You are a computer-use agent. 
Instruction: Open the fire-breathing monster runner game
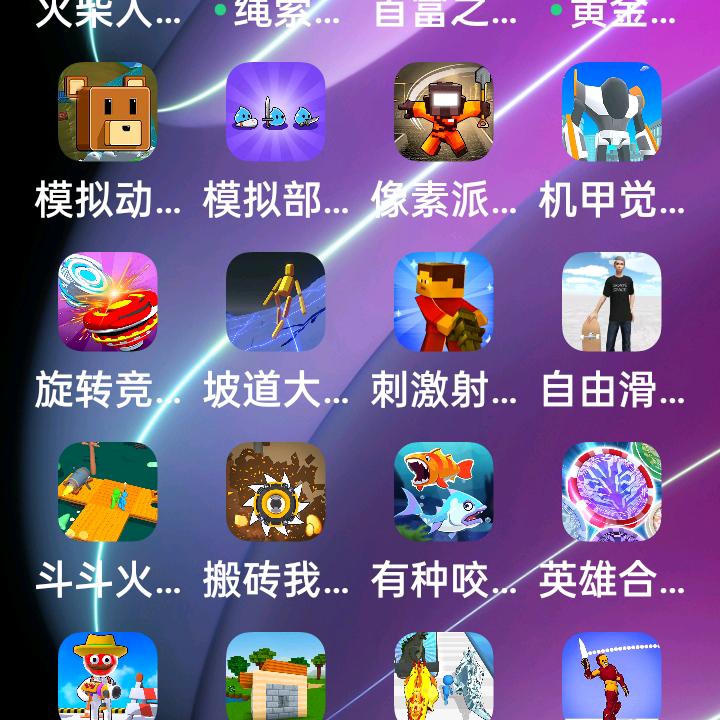tap(444, 676)
